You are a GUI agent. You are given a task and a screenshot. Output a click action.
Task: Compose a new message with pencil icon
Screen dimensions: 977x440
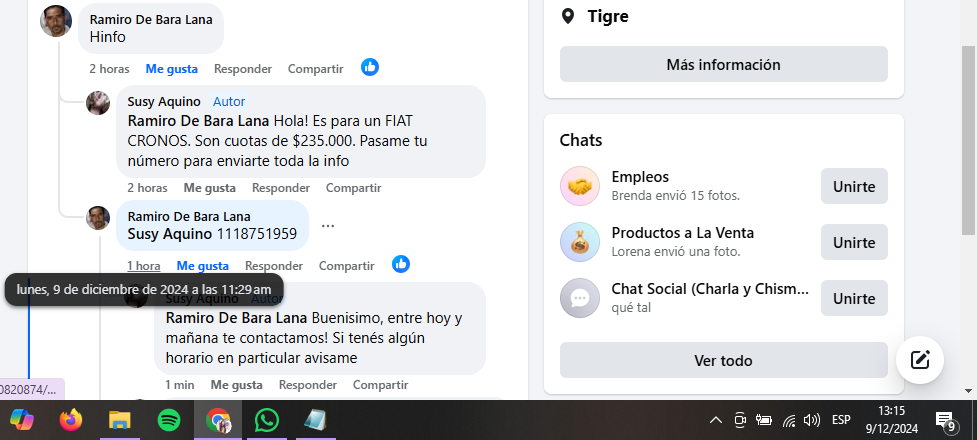click(920, 361)
